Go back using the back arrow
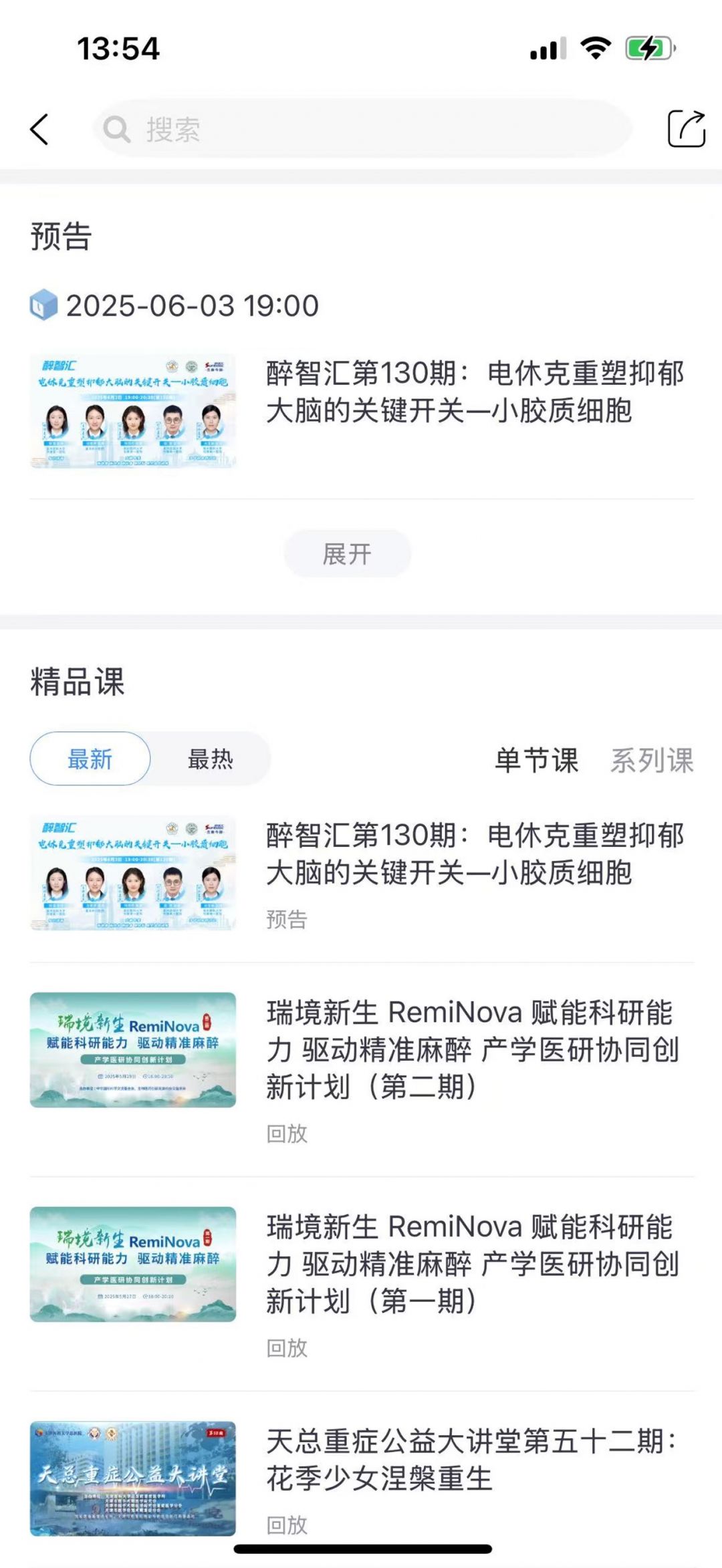This screenshot has height=1568, width=722. tap(39, 129)
